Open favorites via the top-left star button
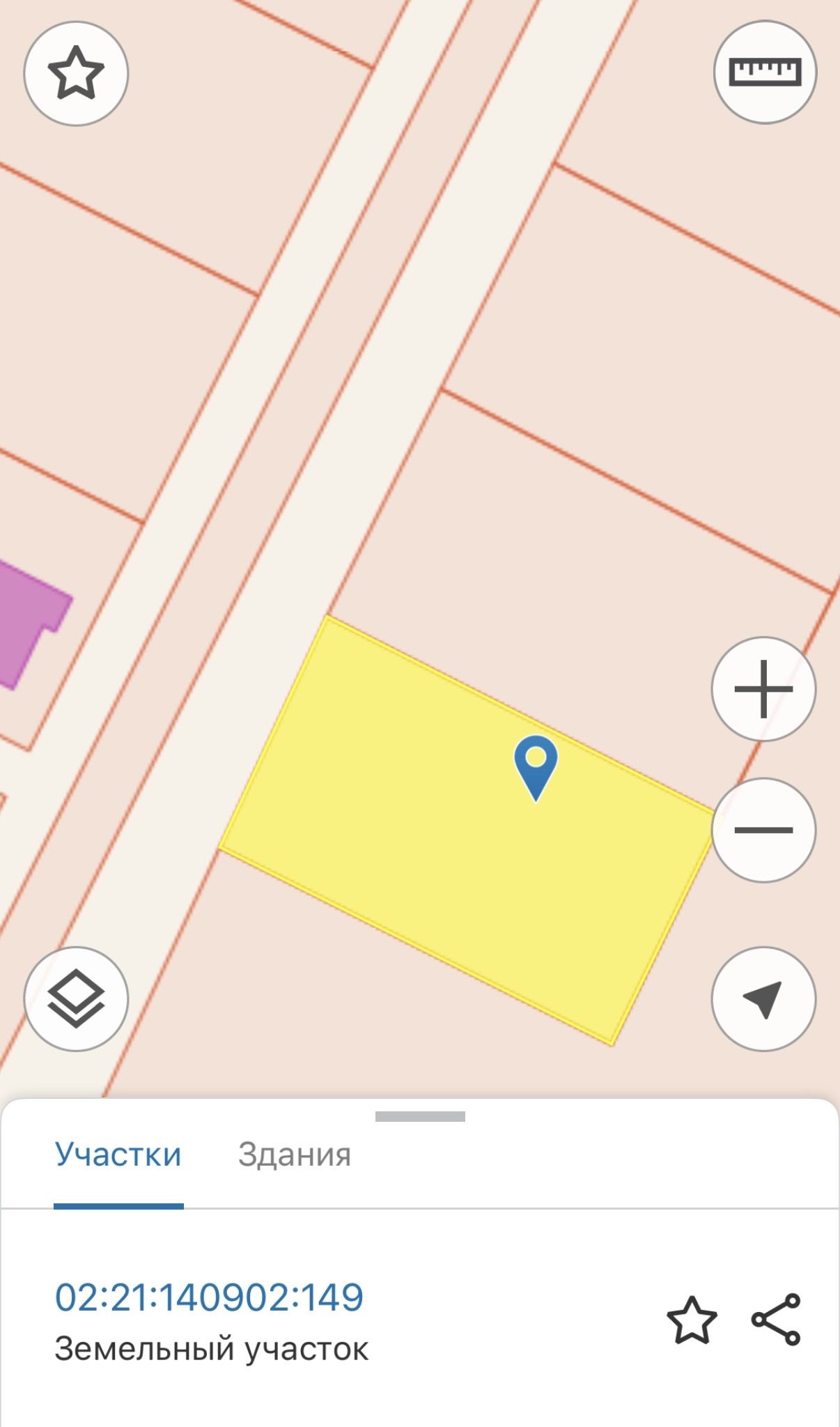Image resolution: width=840 pixels, height=1427 pixels. tap(76, 73)
